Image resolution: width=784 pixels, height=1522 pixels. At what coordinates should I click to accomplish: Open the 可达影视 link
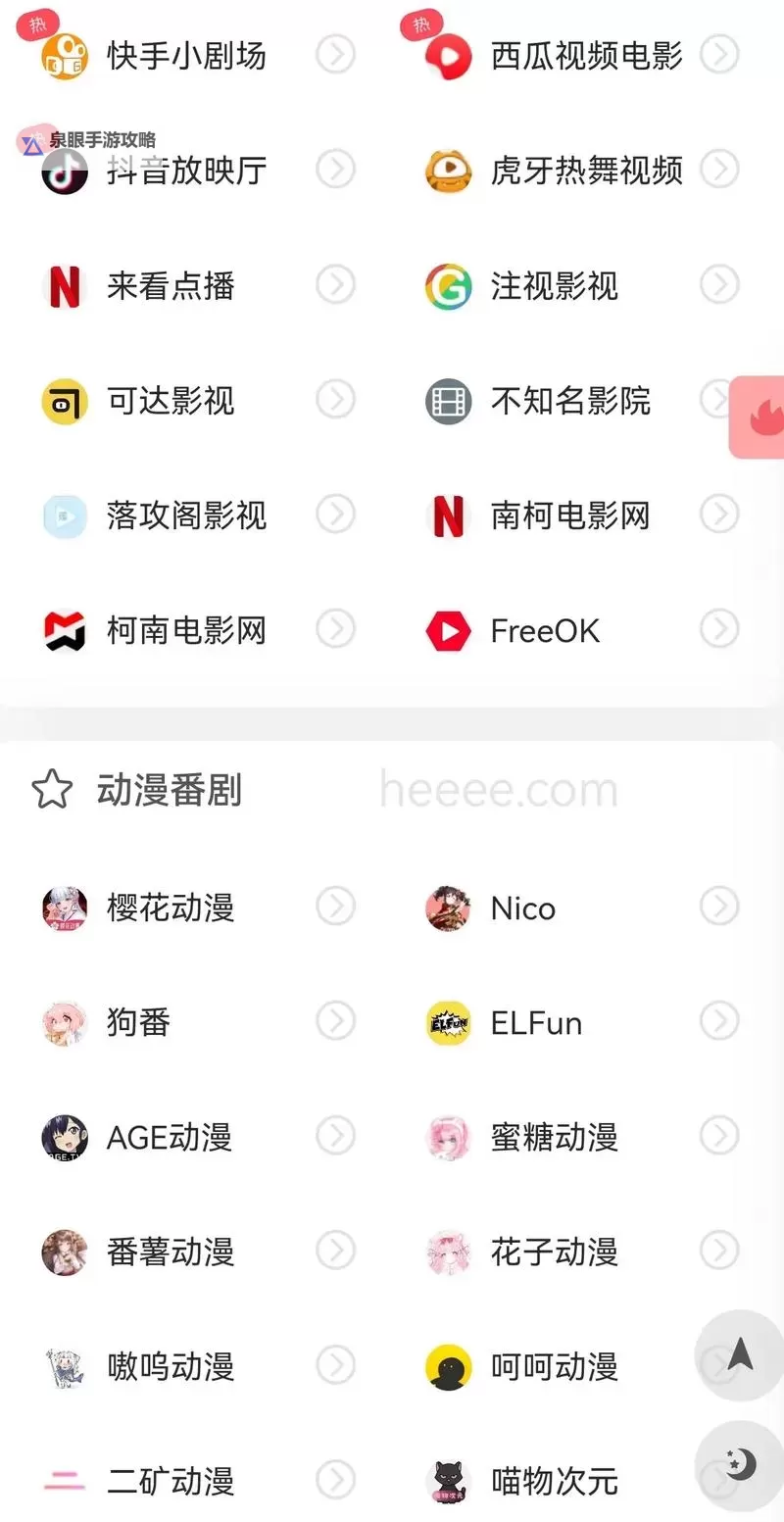tap(169, 400)
